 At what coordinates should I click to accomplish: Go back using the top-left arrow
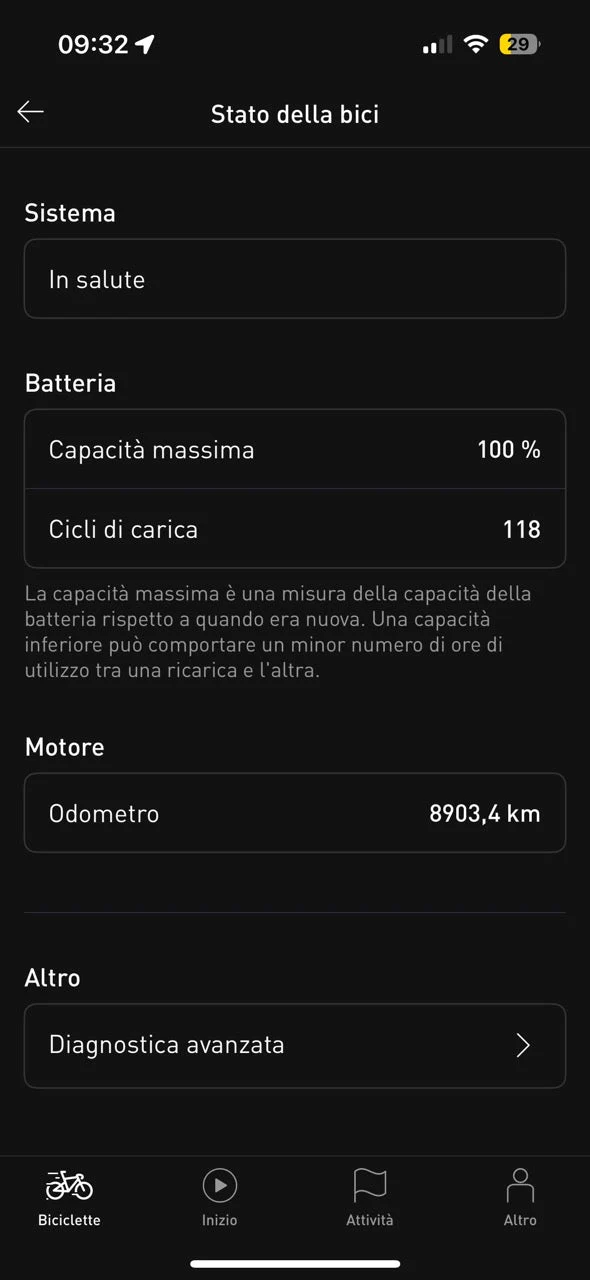point(31,112)
